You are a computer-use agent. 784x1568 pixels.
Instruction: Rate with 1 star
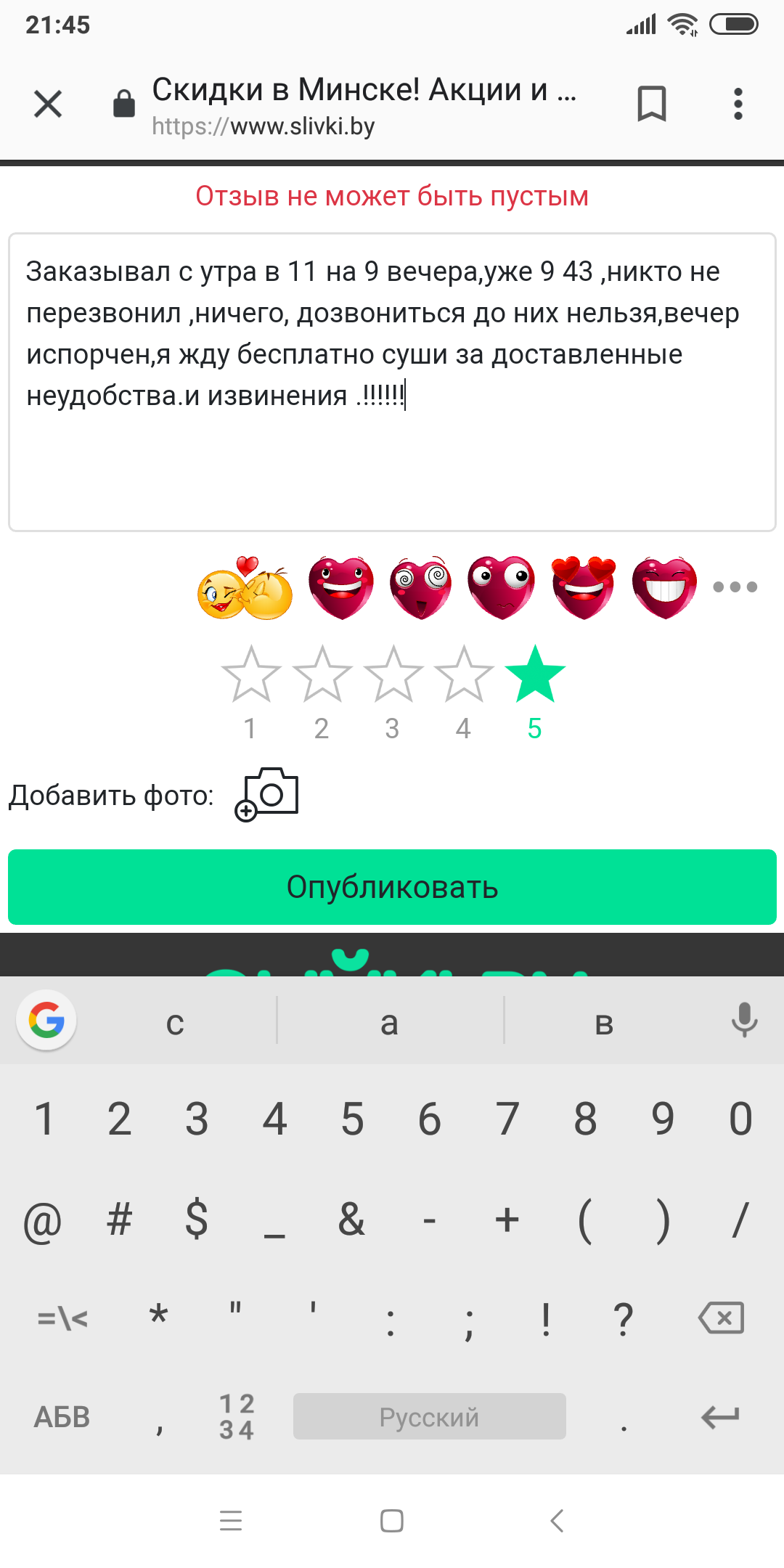251,675
